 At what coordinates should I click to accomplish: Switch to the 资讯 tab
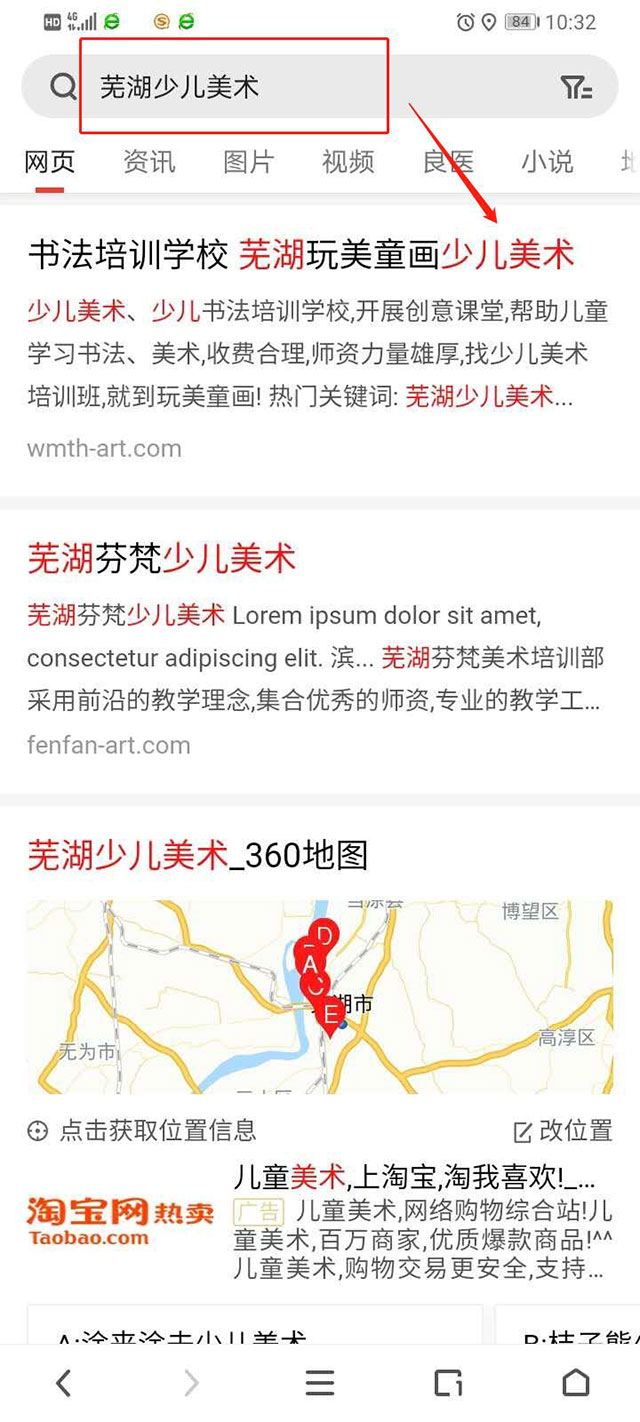coord(149,161)
